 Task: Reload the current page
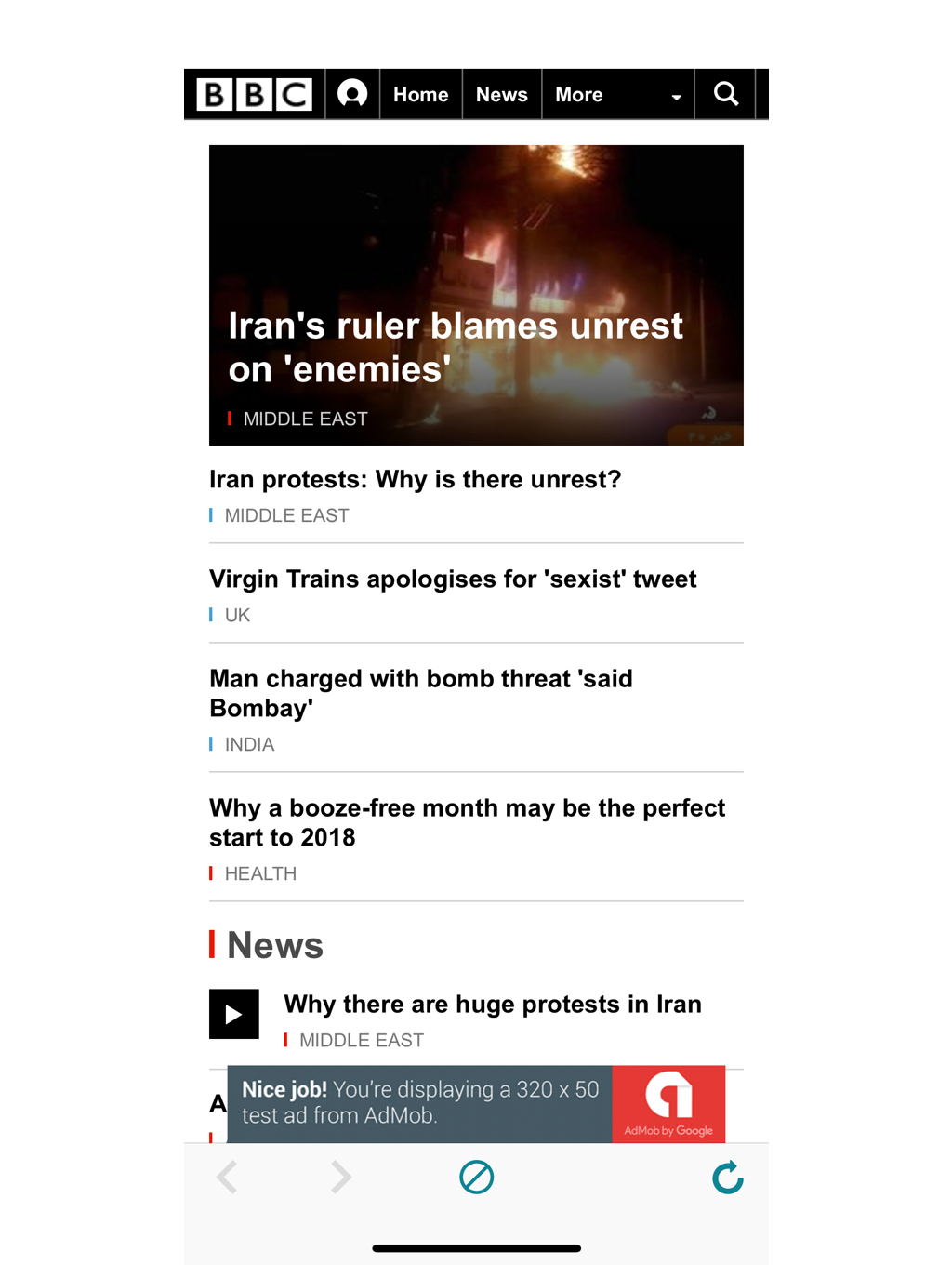pyautogui.click(x=727, y=1178)
